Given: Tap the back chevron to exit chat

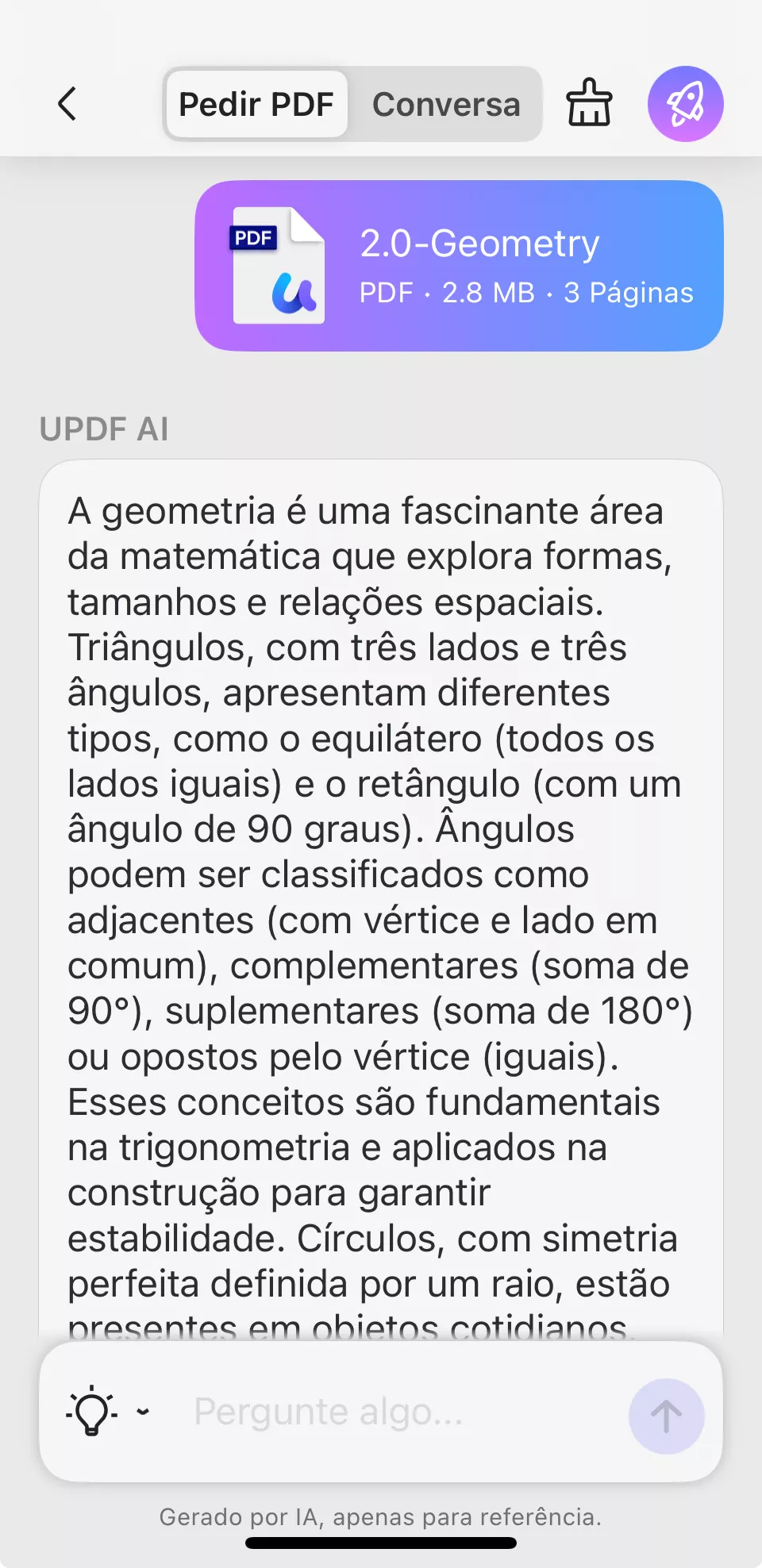Looking at the screenshot, I should (x=67, y=103).
